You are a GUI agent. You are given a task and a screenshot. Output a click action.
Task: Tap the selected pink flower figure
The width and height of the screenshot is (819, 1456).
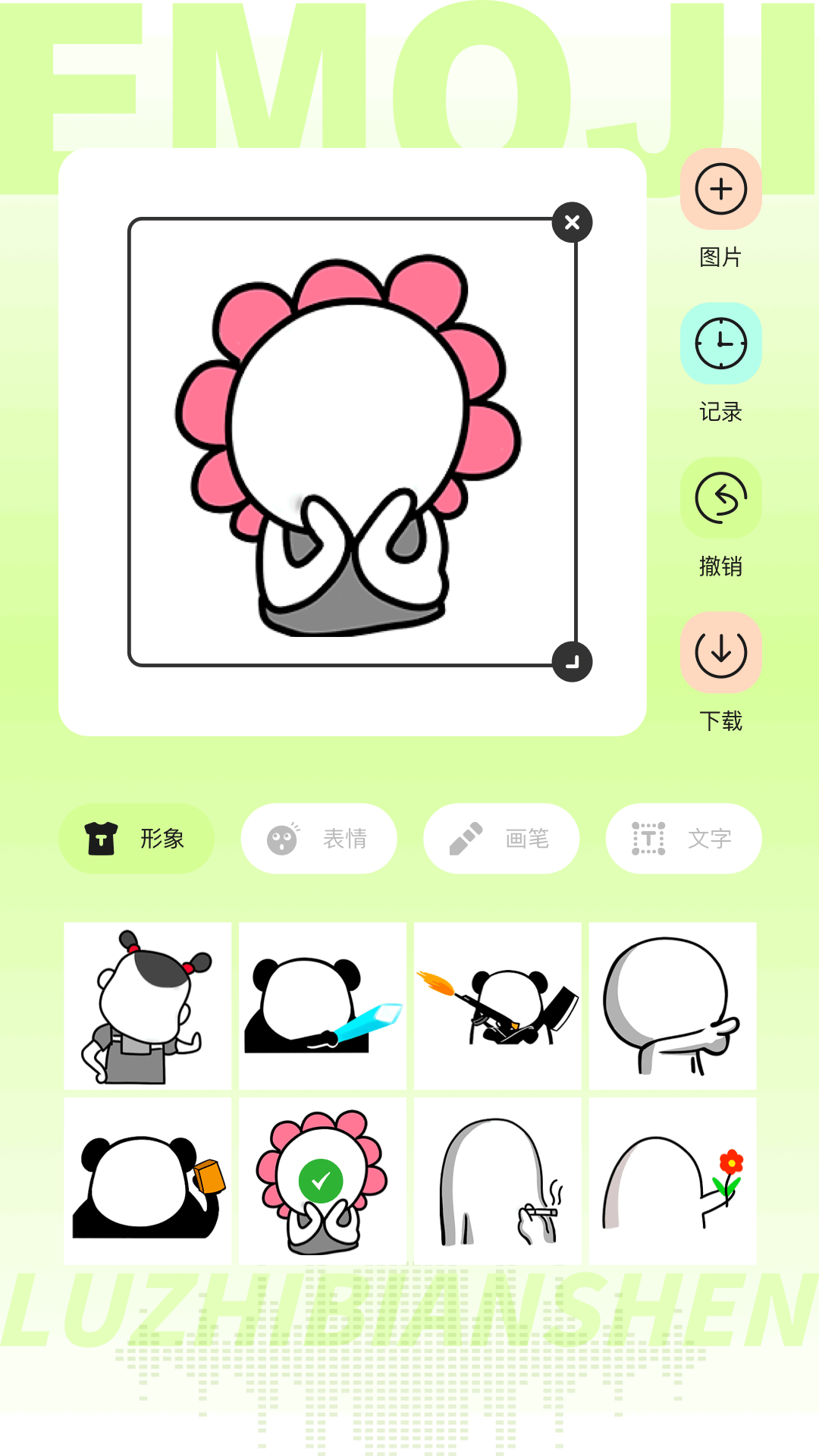tap(322, 1181)
